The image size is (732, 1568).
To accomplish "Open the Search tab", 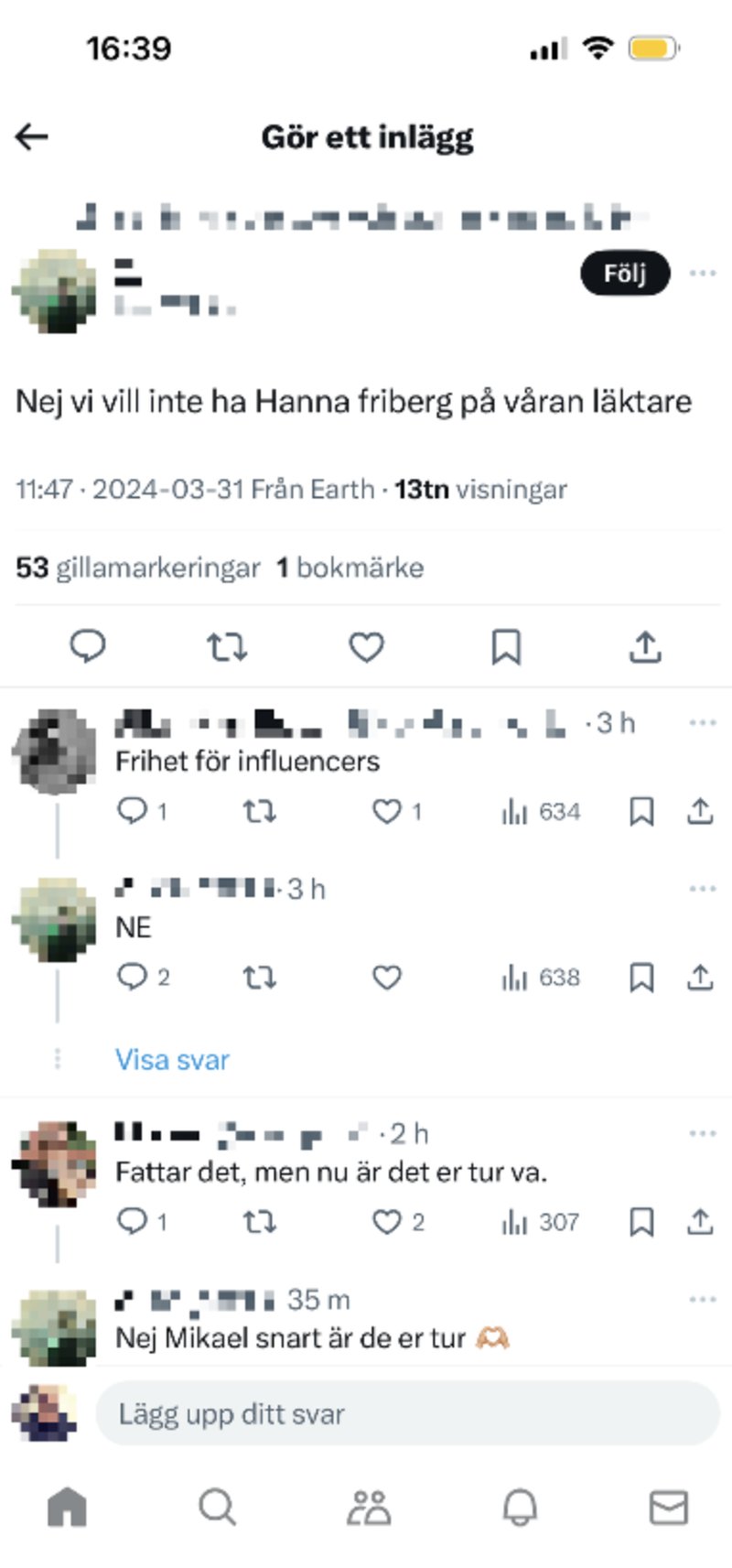I will (x=217, y=1507).
